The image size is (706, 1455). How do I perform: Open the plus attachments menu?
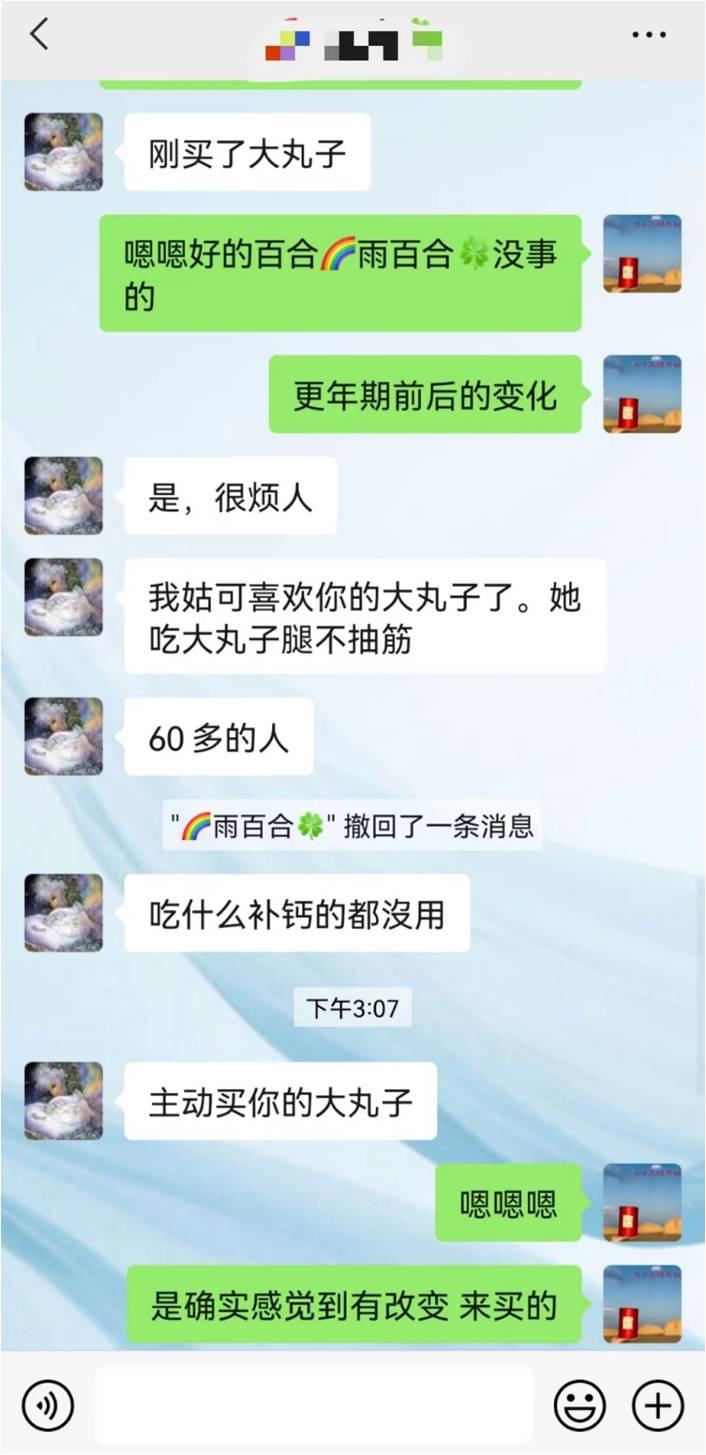(658, 1405)
